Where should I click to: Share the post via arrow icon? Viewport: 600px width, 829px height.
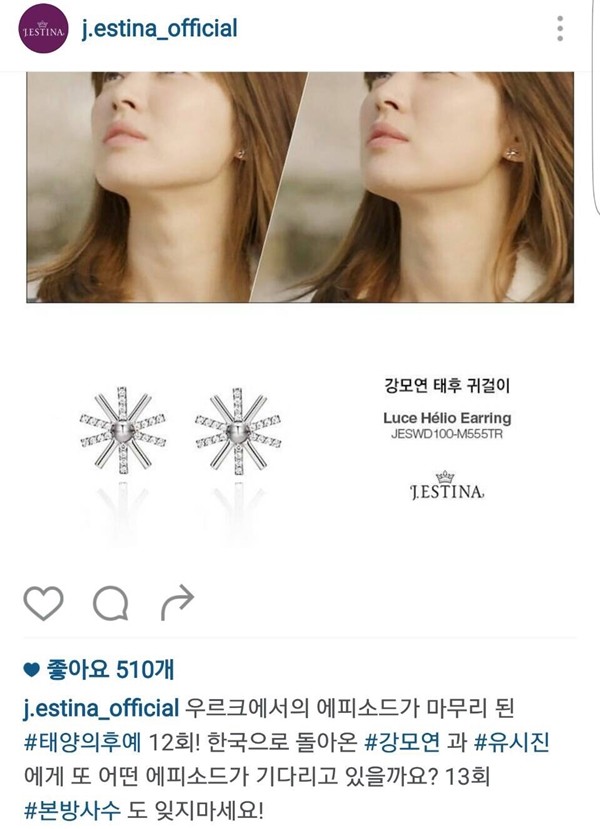(x=176, y=602)
